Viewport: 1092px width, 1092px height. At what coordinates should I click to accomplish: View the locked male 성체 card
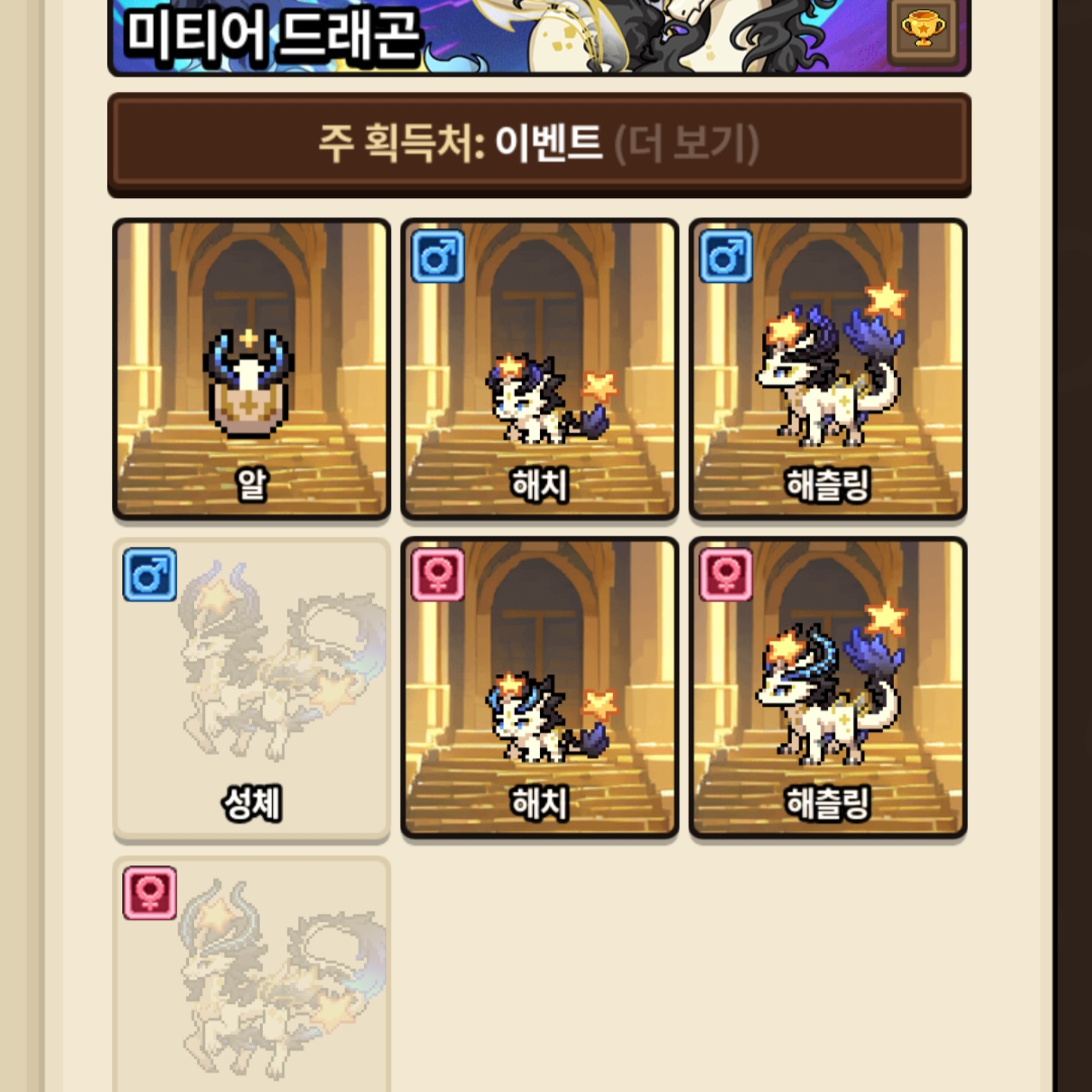point(252,689)
